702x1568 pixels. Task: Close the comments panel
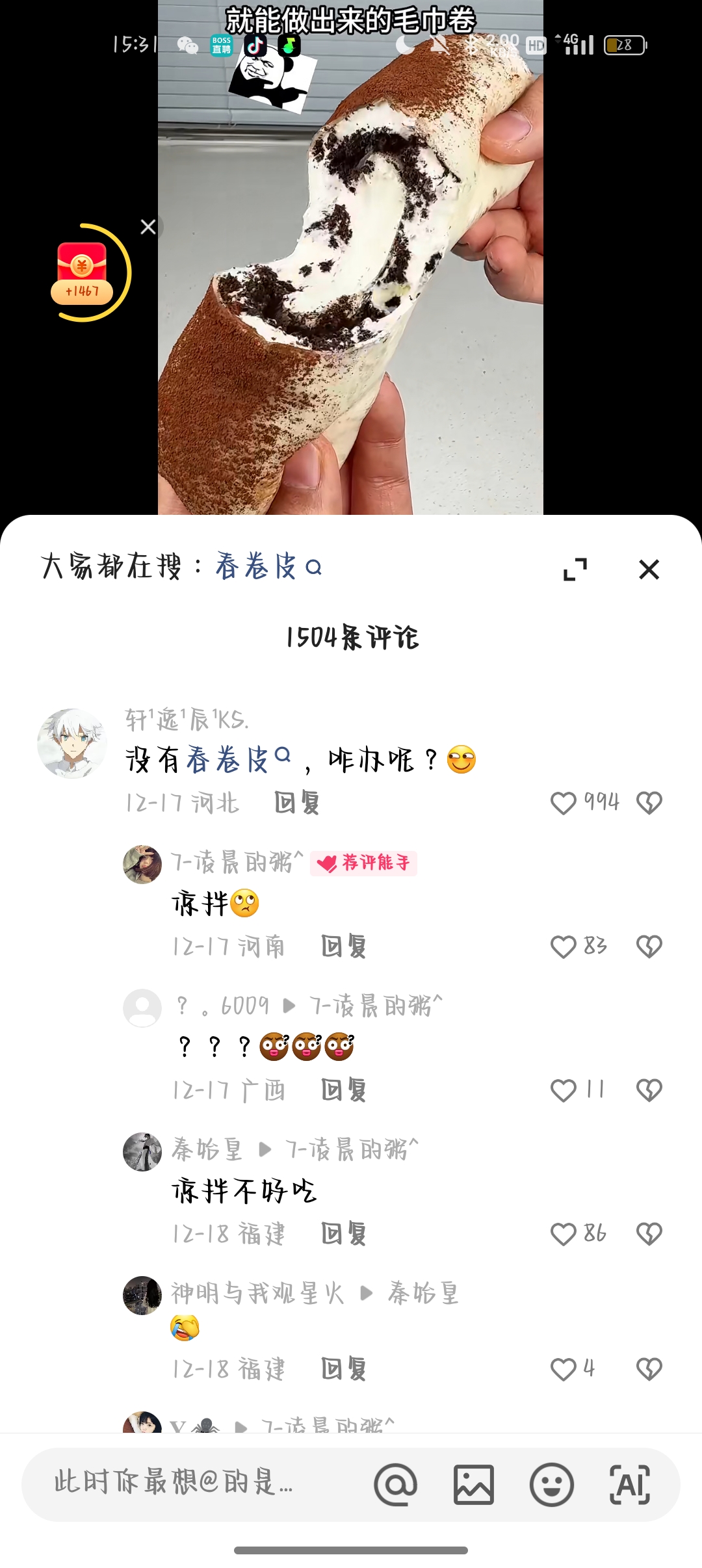(649, 569)
